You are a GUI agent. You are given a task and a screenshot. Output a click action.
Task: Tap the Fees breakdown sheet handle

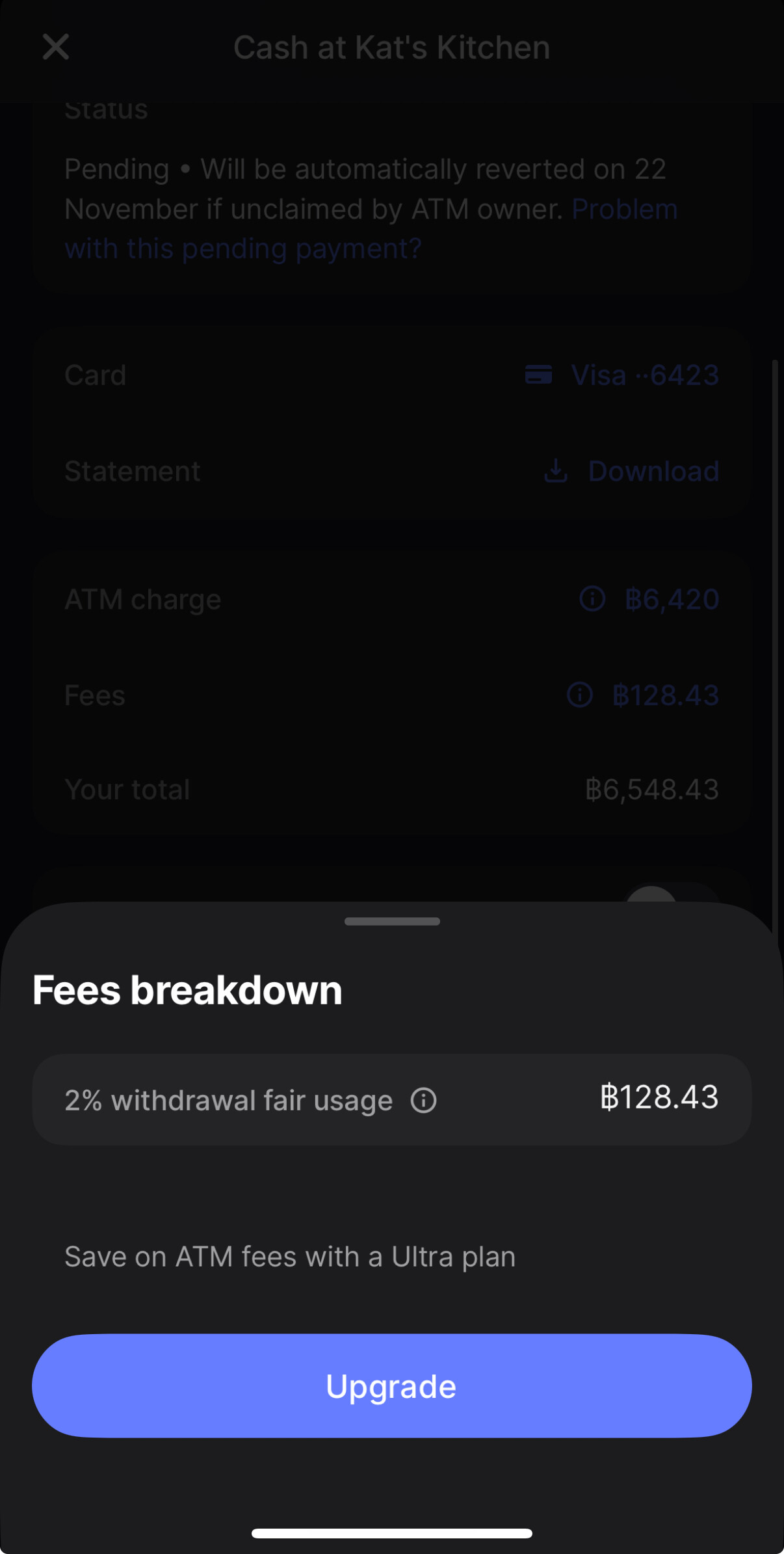(x=392, y=921)
